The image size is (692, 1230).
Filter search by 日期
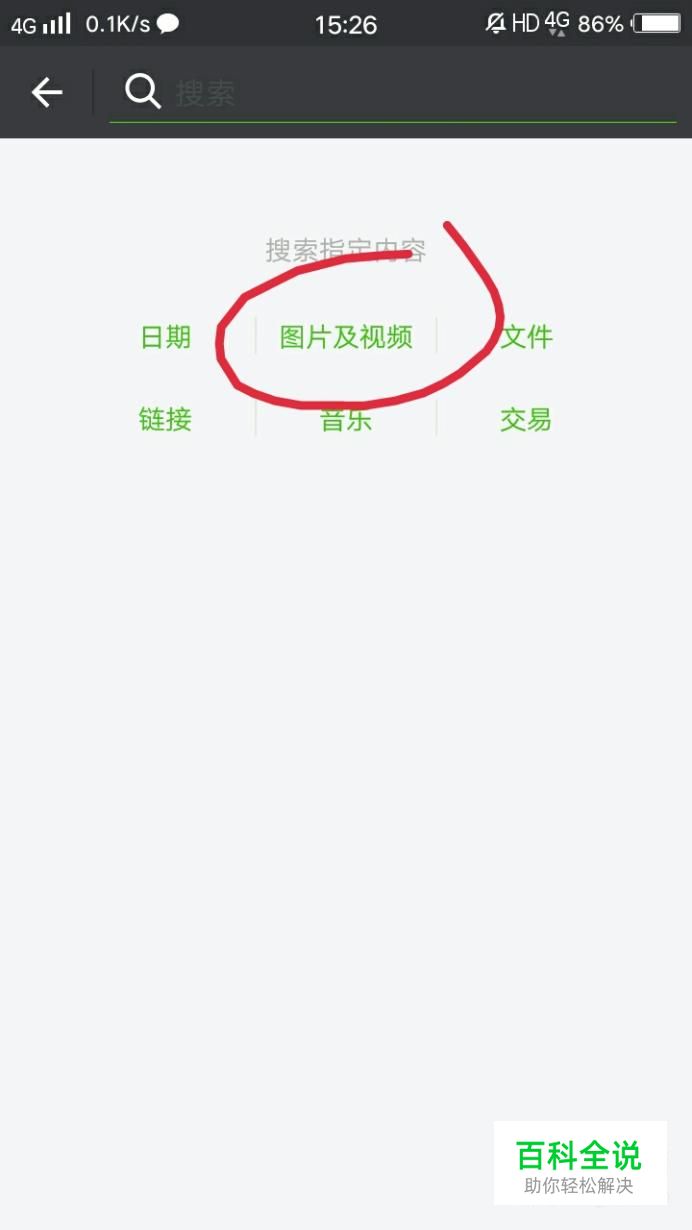pyautogui.click(x=165, y=337)
